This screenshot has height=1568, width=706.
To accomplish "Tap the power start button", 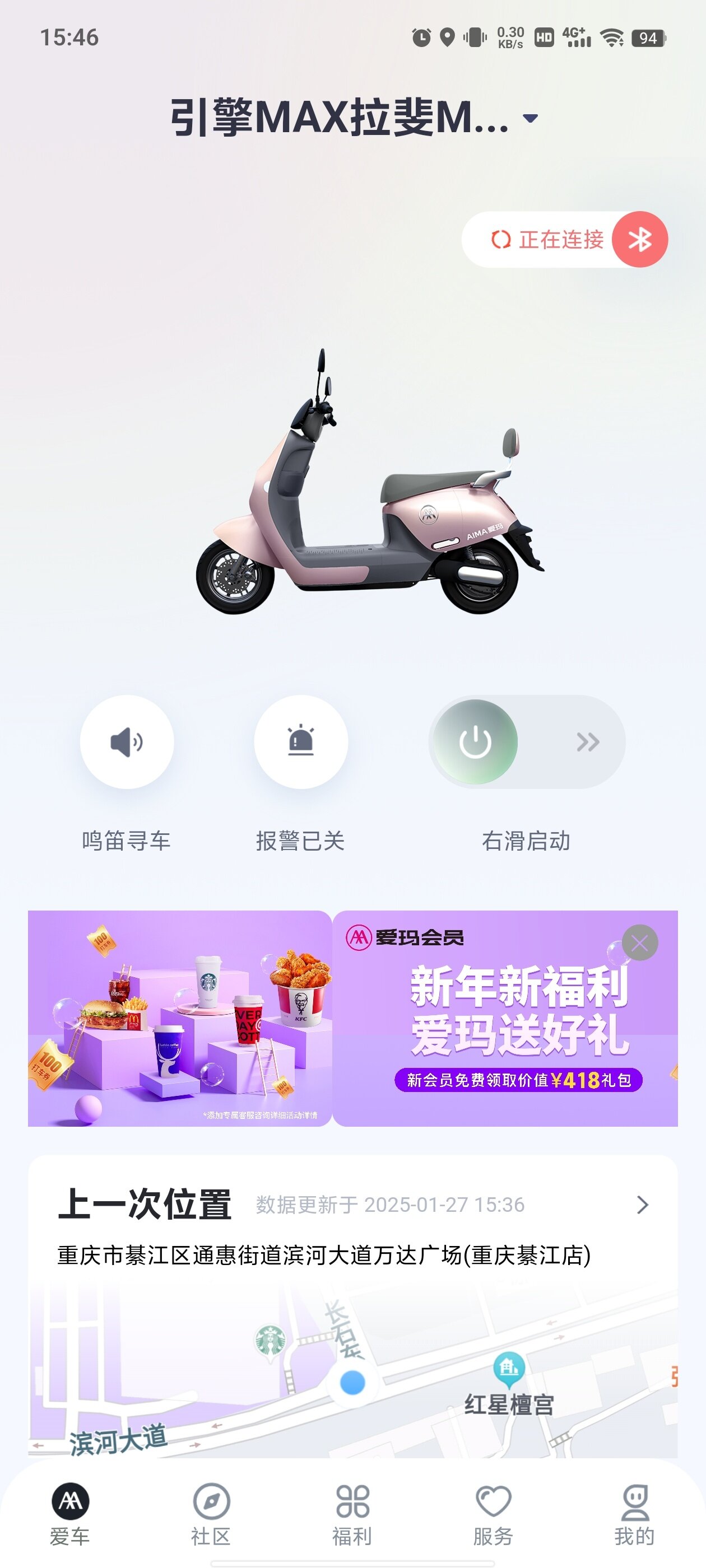I will click(476, 742).
